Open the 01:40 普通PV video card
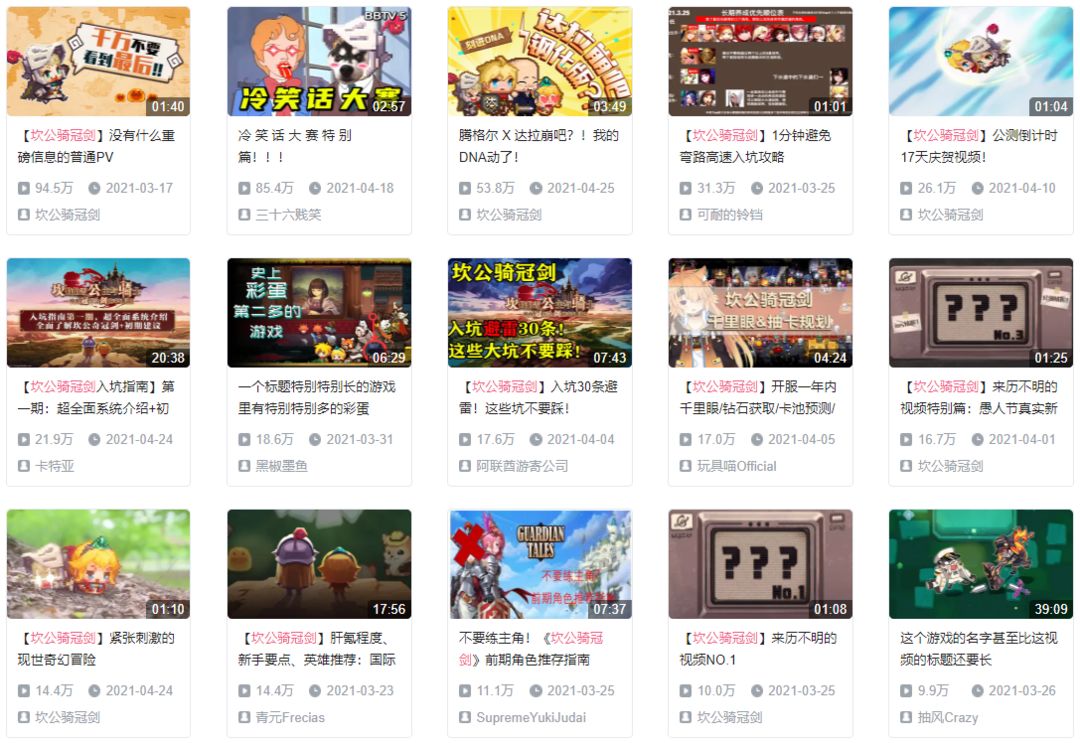 (98, 62)
